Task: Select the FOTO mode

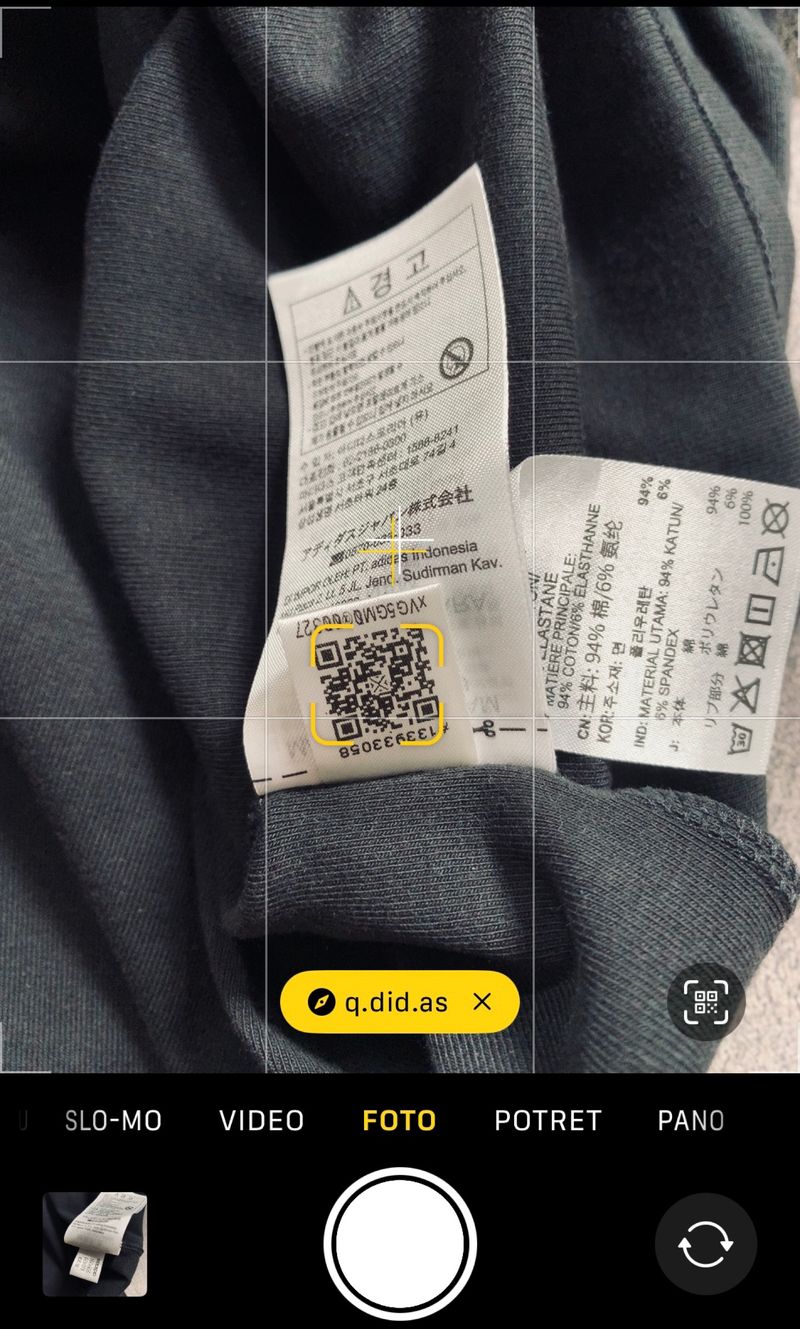Action: (399, 1120)
